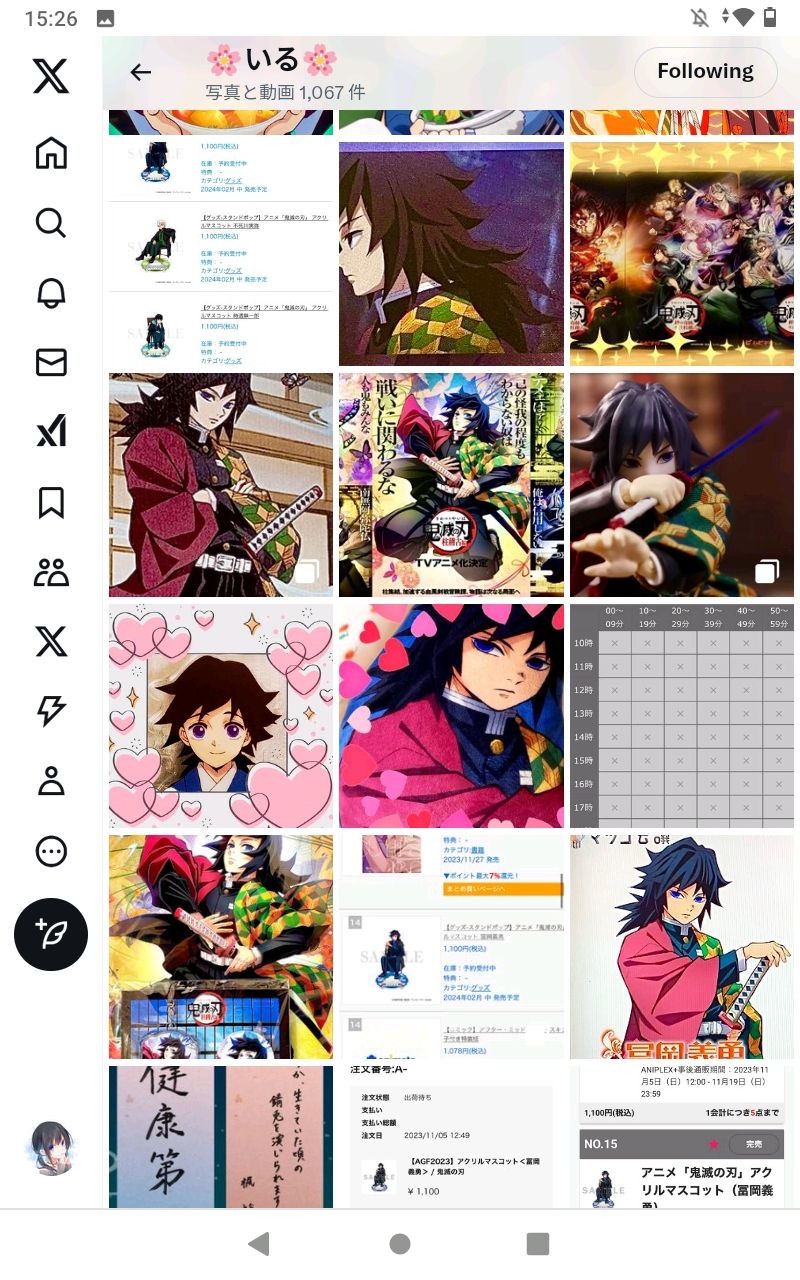Tap the system home button

click(400, 1243)
